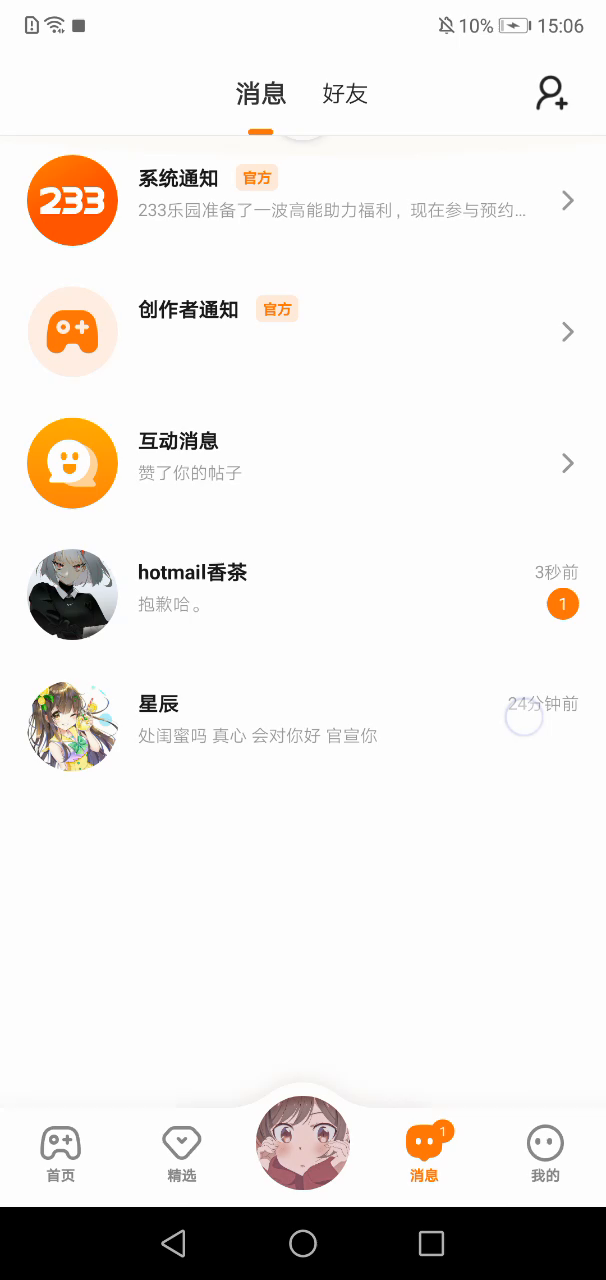Switch to the 好友 tab
The image size is (606, 1280).
[345, 94]
